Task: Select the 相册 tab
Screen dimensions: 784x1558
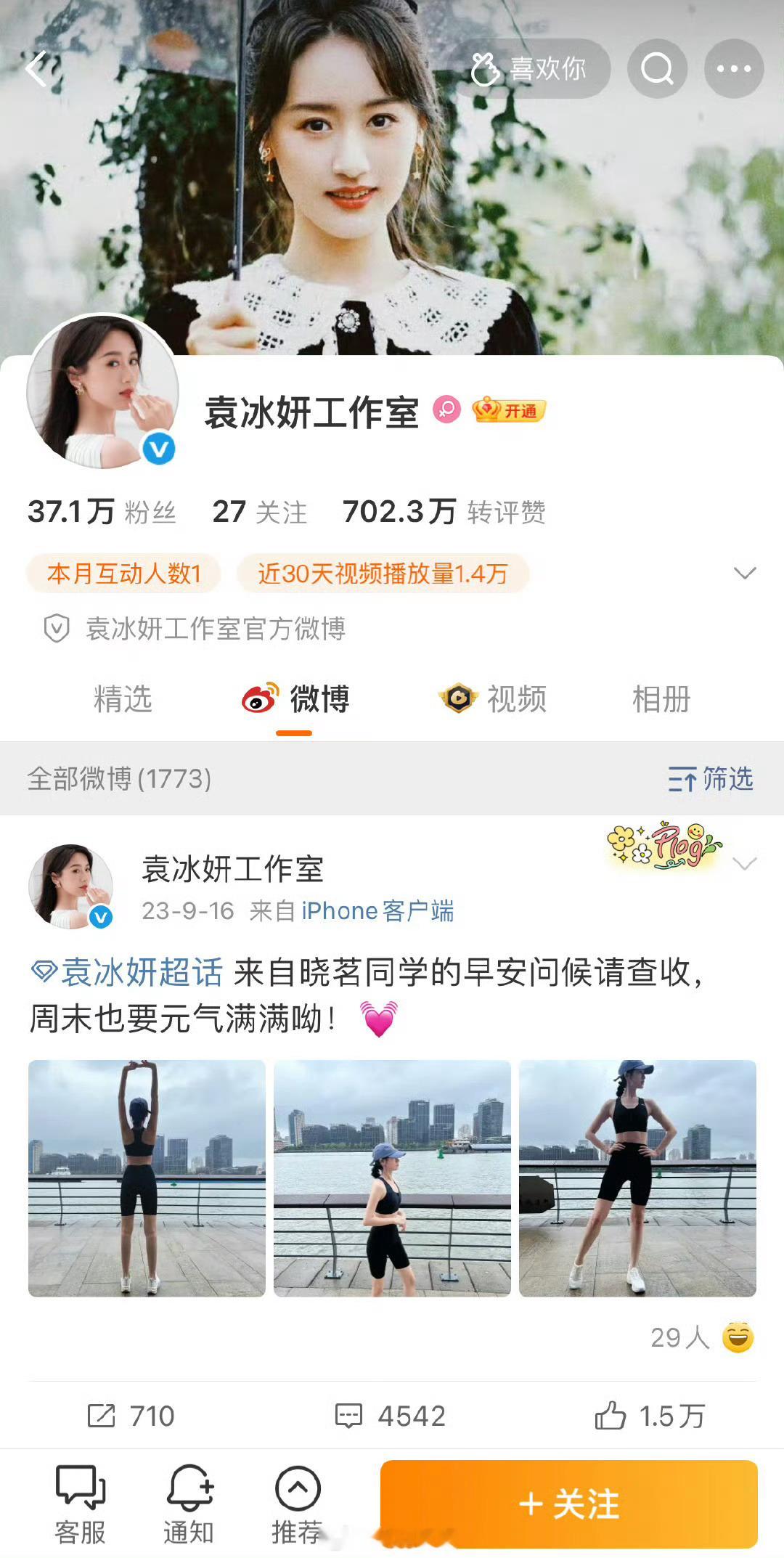Action: [660, 698]
